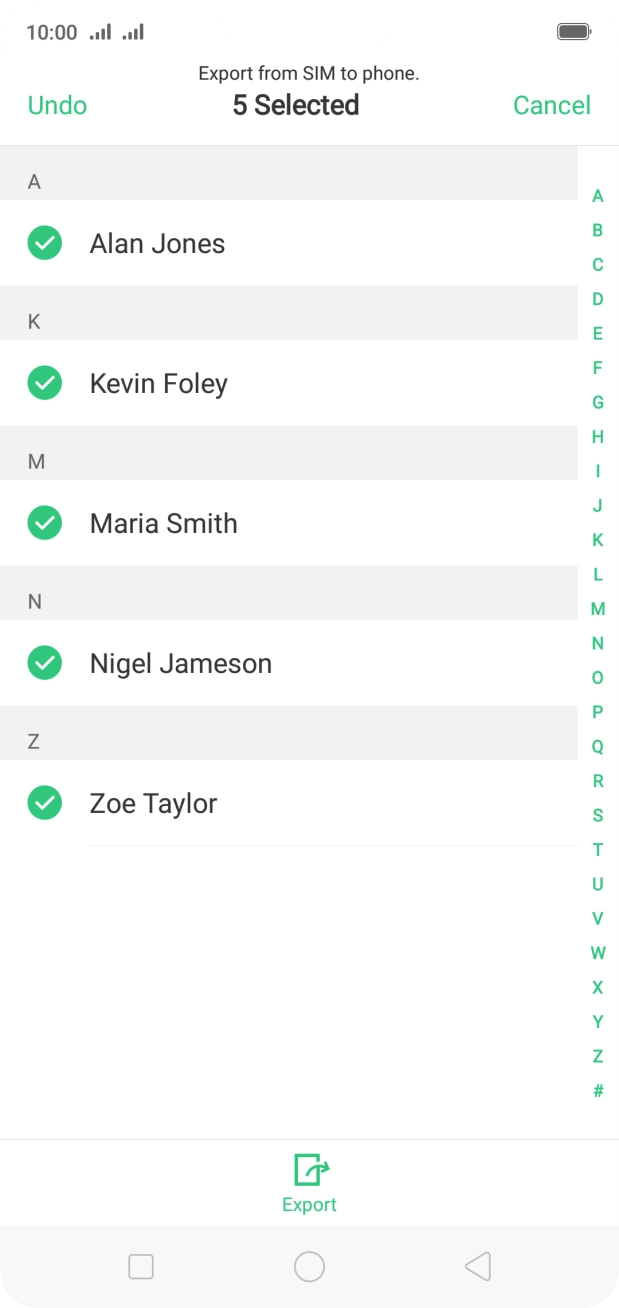Uncheck Alan Jones
Viewport: 619px width, 1308px height.
(44, 243)
